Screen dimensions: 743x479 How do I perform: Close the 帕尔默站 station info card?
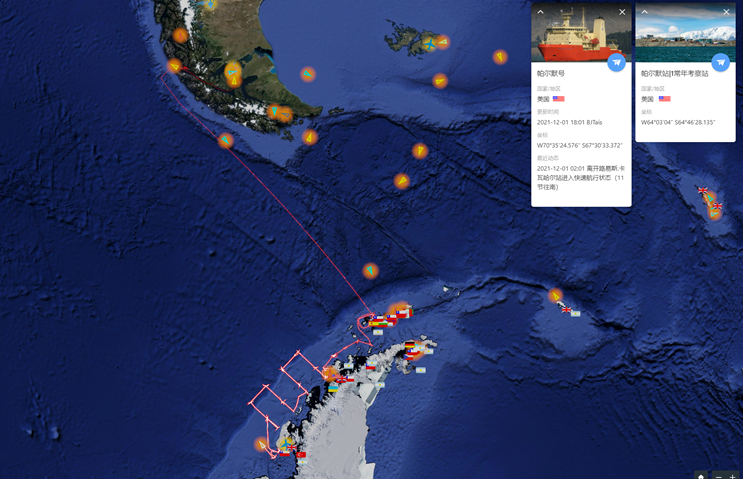click(x=726, y=12)
